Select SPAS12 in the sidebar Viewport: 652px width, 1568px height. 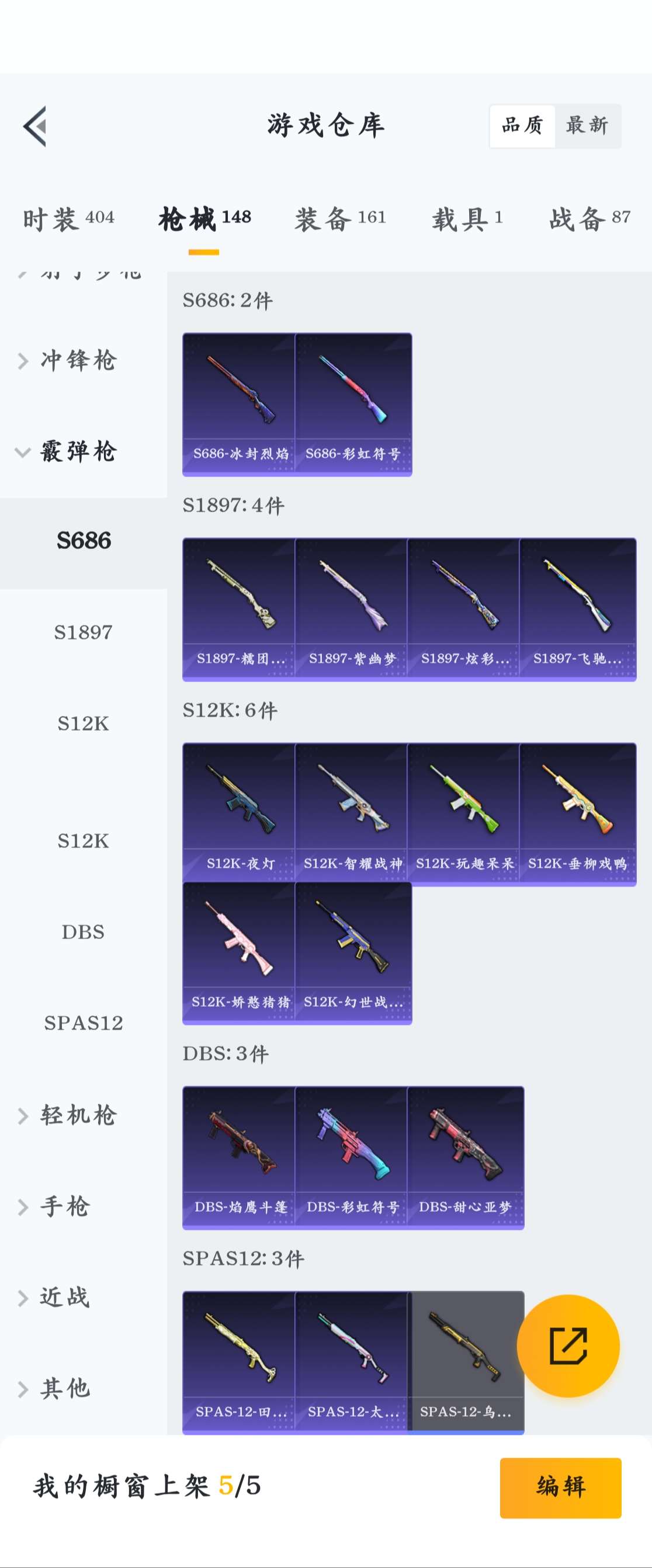[84, 1023]
